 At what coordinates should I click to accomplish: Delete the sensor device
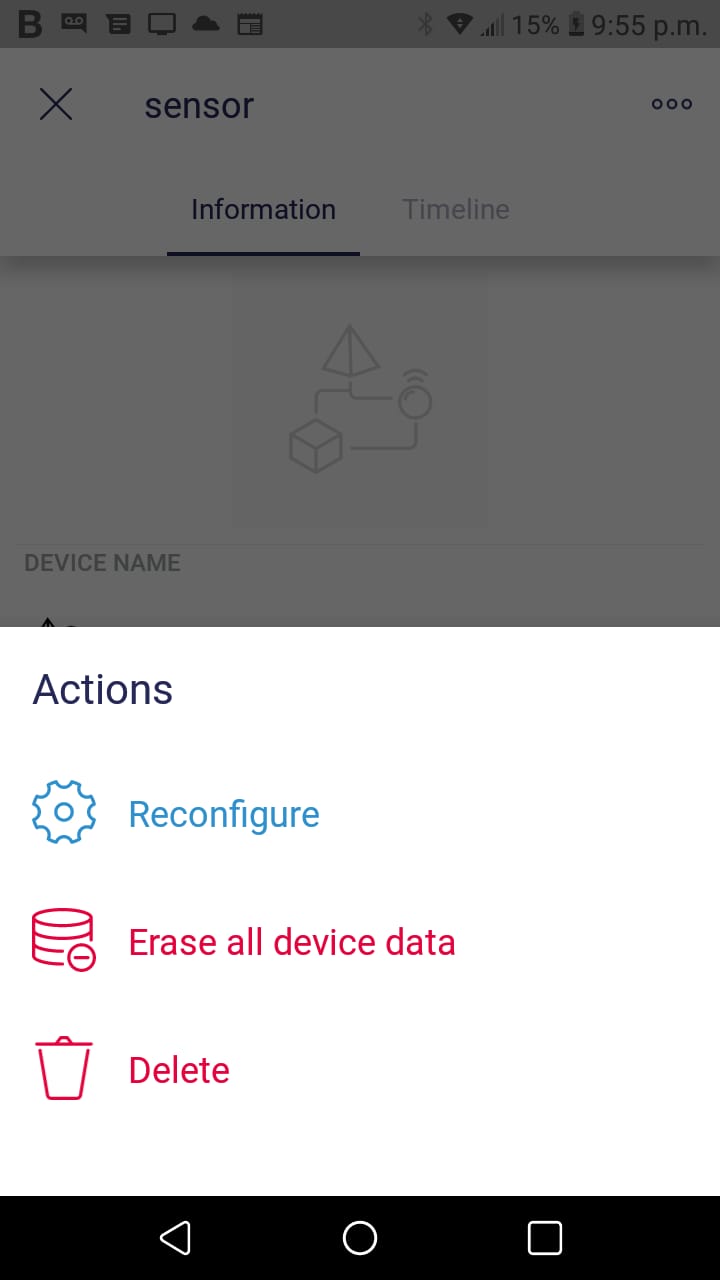360,1070
